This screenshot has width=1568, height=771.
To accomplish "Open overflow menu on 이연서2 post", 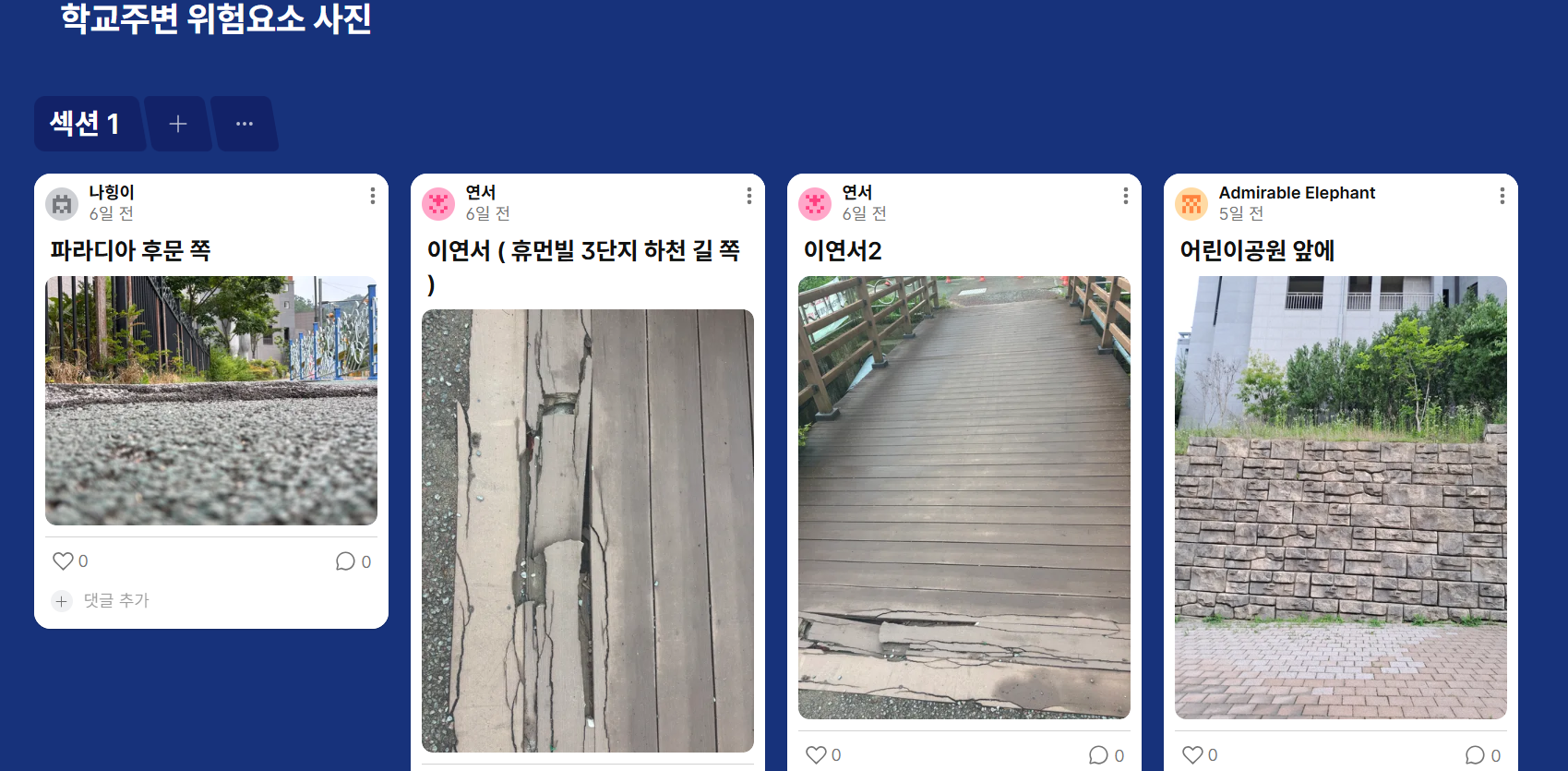I will [x=1126, y=196].
